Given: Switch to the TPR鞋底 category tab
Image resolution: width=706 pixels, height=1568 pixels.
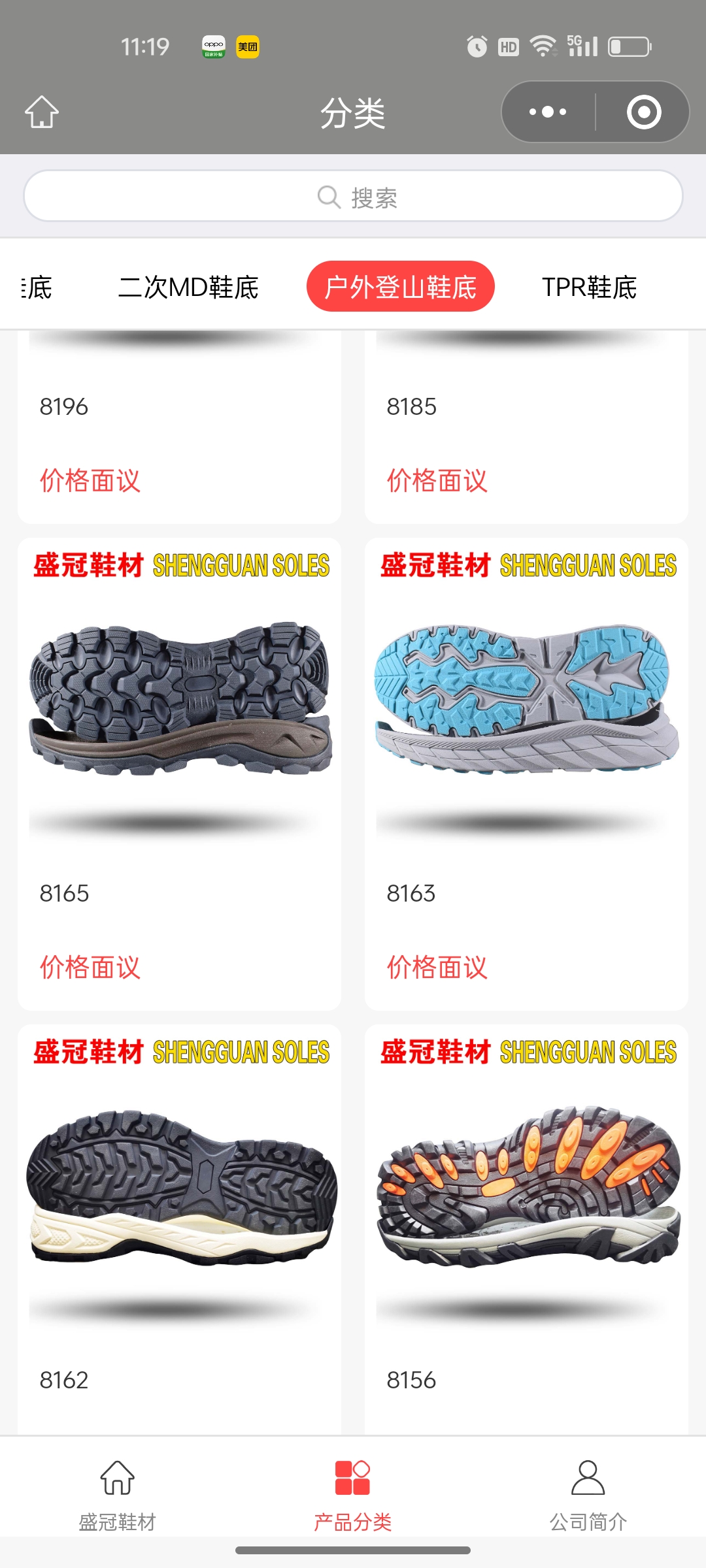Looking at the screenshot, I should [x=589, y=287].
